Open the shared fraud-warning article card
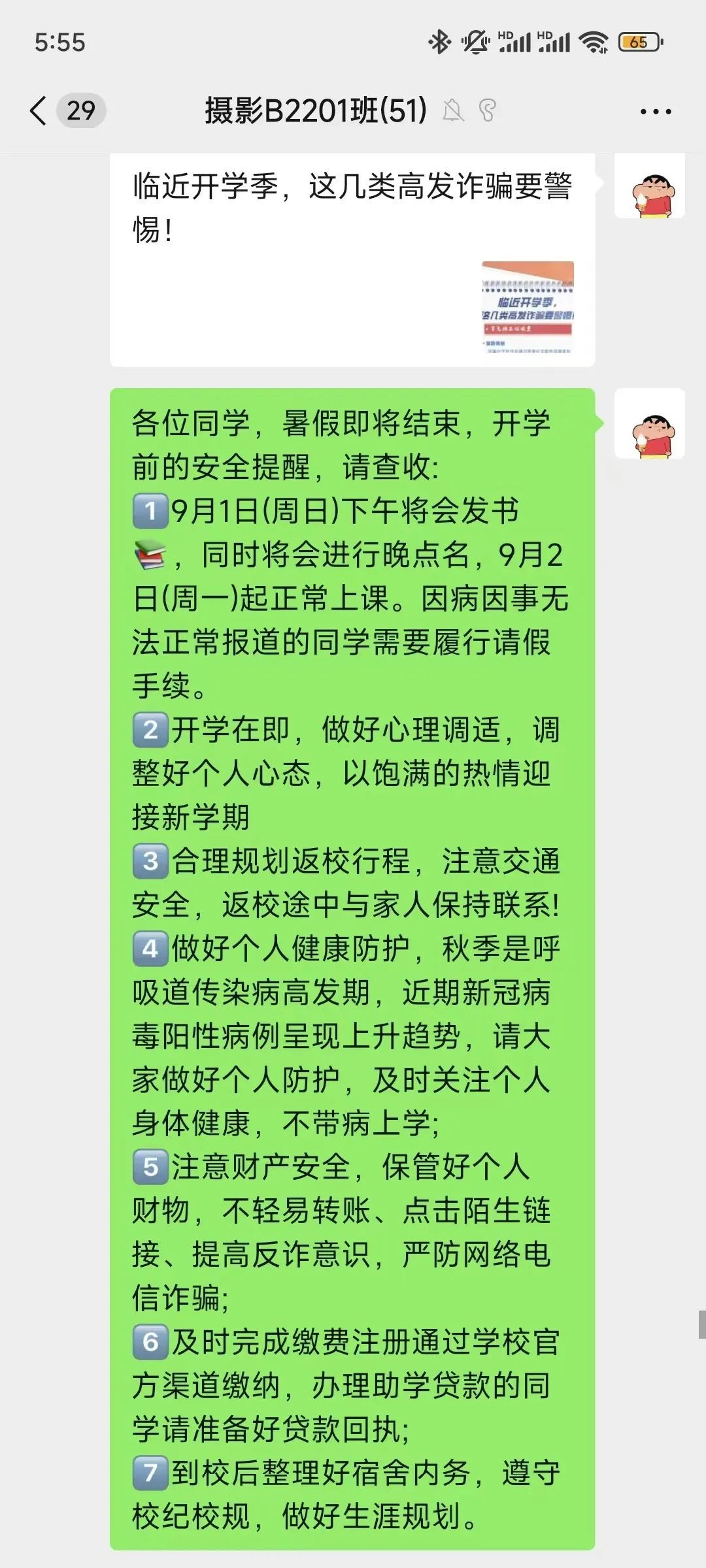The height and width of the screenshot is (1568, 706). pos(352,261)
